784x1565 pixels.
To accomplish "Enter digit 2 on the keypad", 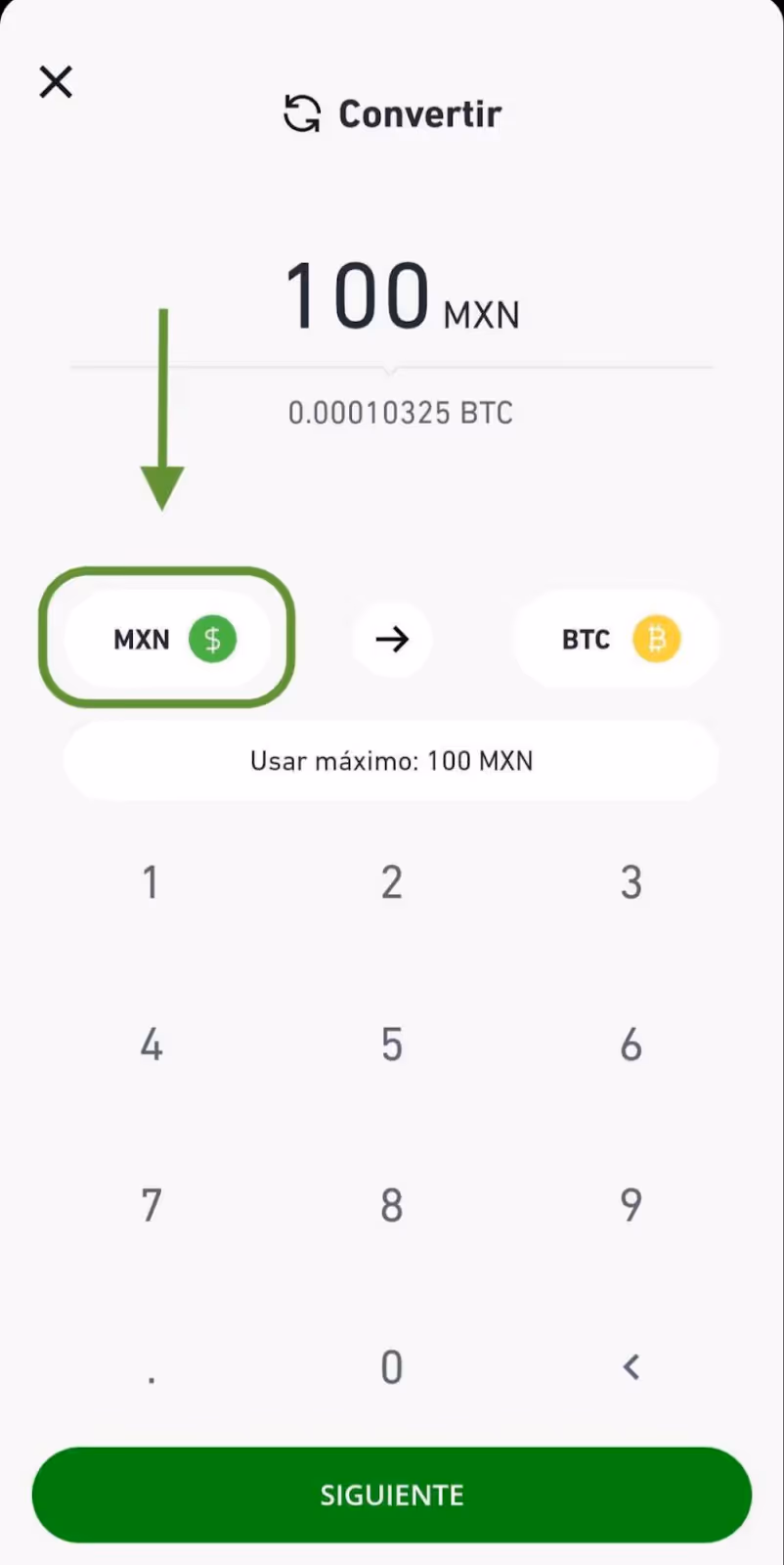I will 392,882.
